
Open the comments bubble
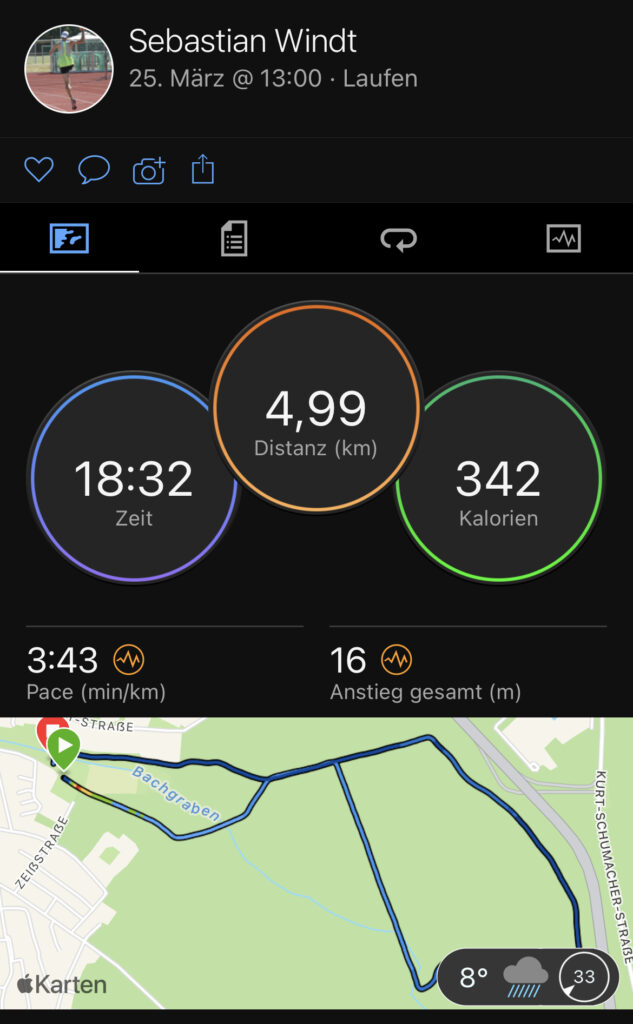[x=93, y=170]
